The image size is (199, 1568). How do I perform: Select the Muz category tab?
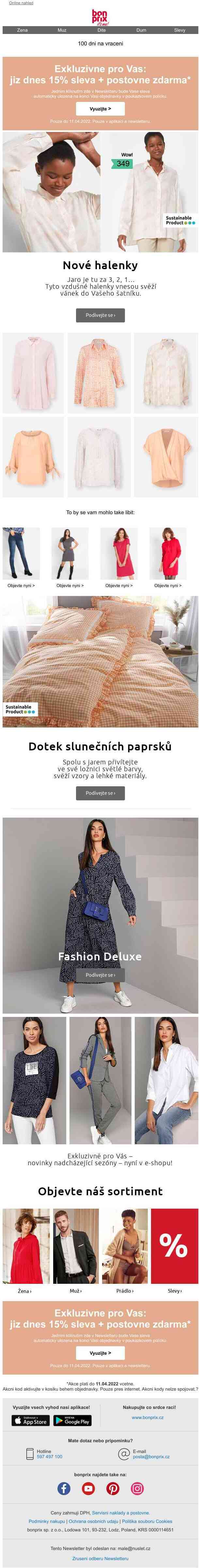click(61, 30)
